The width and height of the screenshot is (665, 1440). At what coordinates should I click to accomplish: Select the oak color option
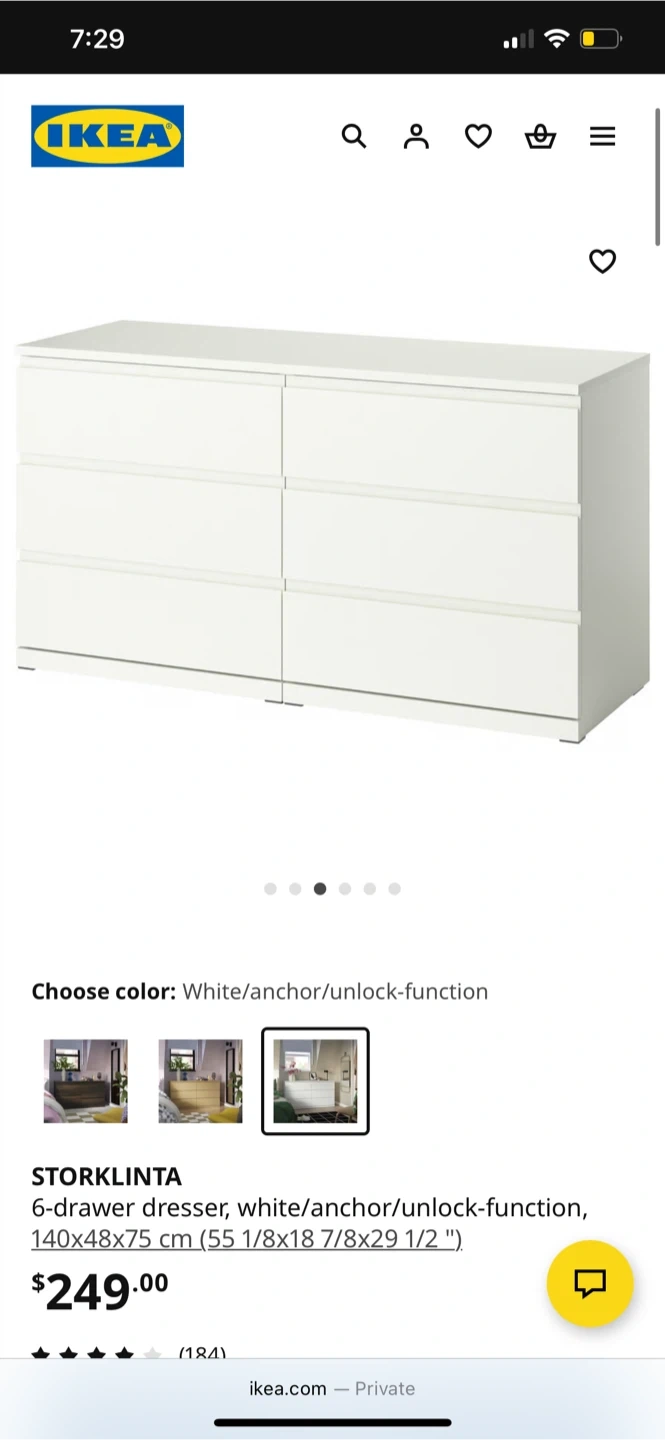point(200,1081)
